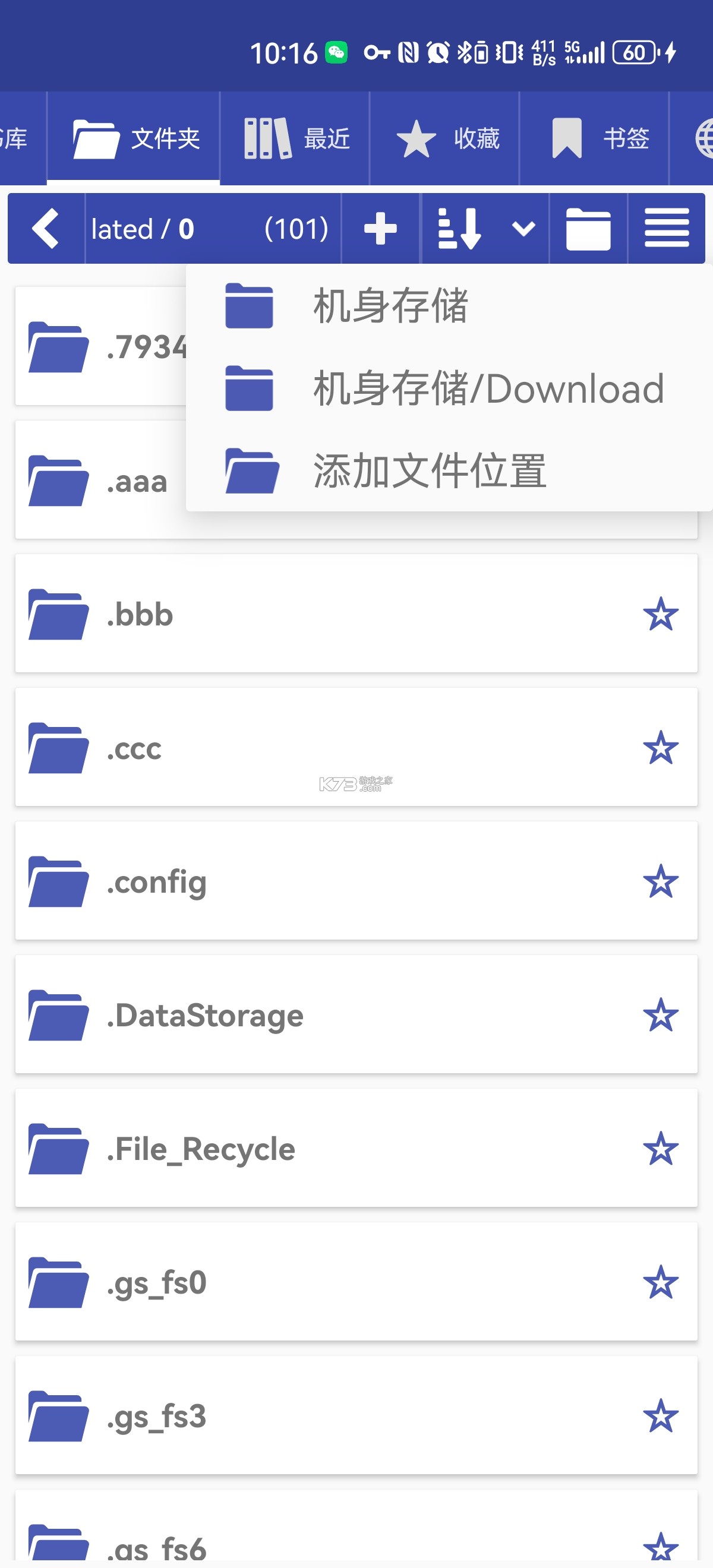
Task: Open the storage location folder icon
Action: (x=588, y=228)
